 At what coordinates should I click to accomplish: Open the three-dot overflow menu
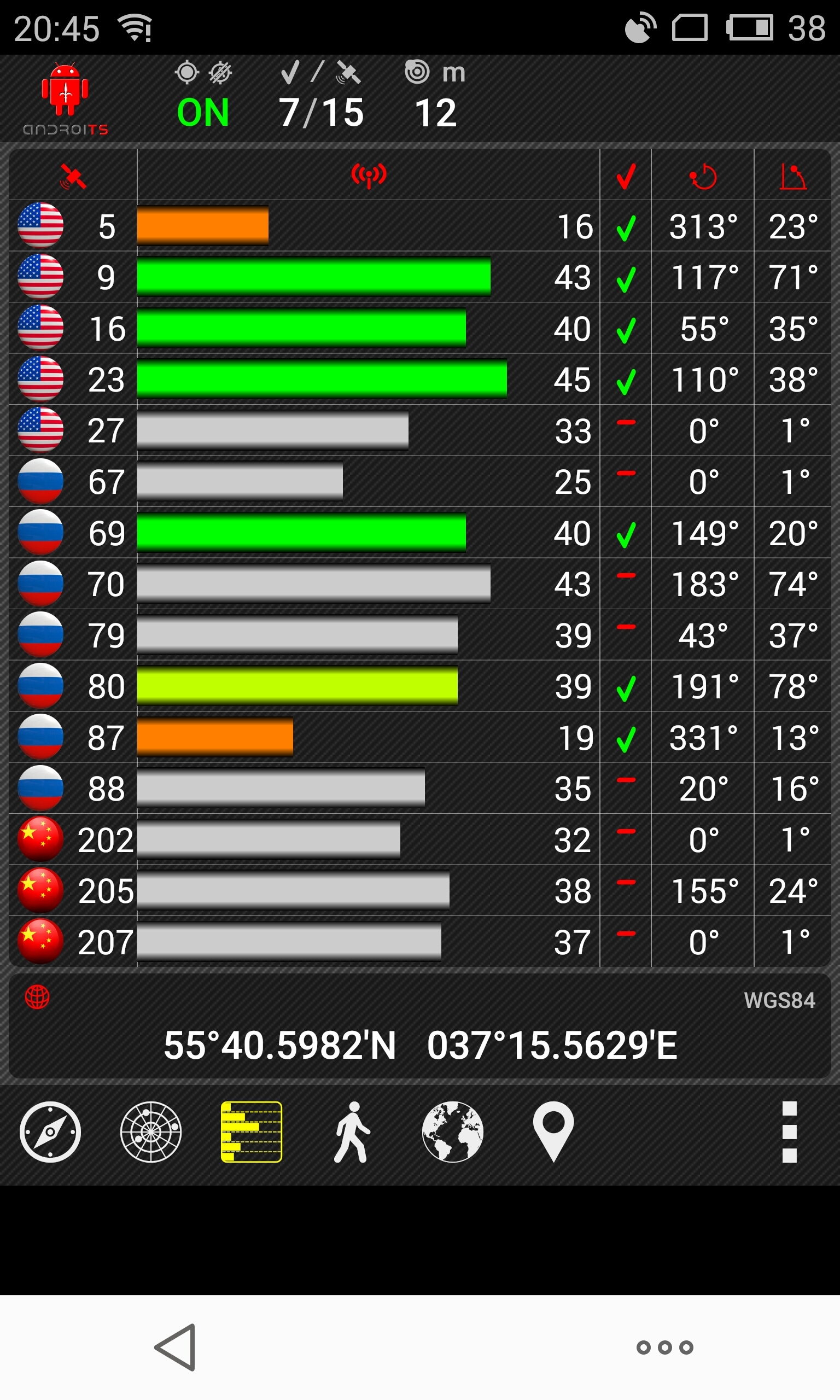(789, 1131)
